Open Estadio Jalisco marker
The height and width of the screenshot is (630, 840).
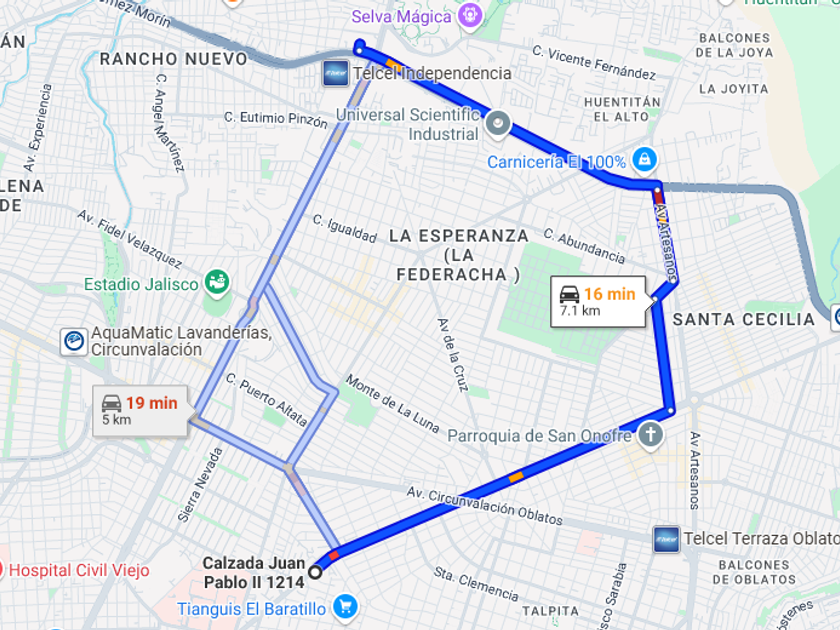[x=217, y=282]
